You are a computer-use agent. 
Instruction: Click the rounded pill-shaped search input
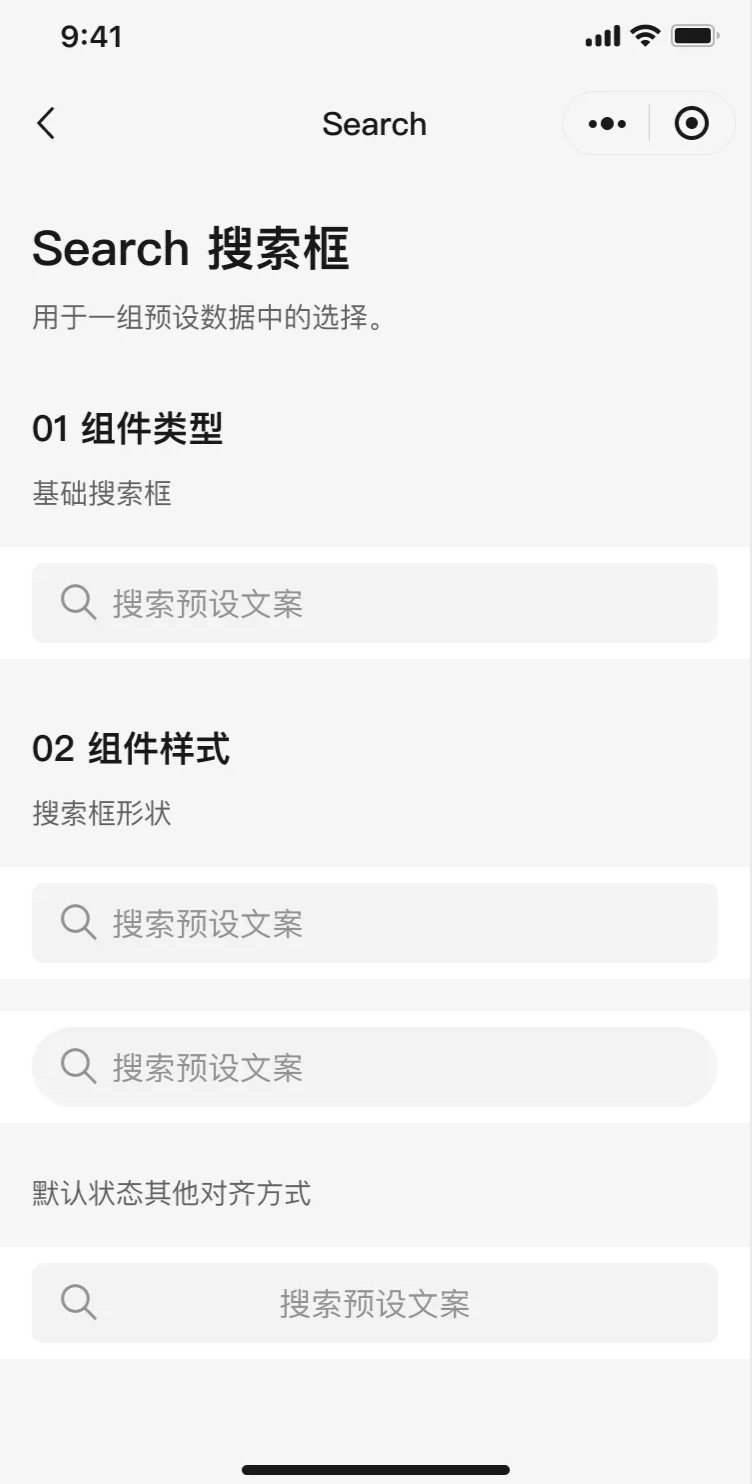pyautogui.click(x=375, y=1066)
